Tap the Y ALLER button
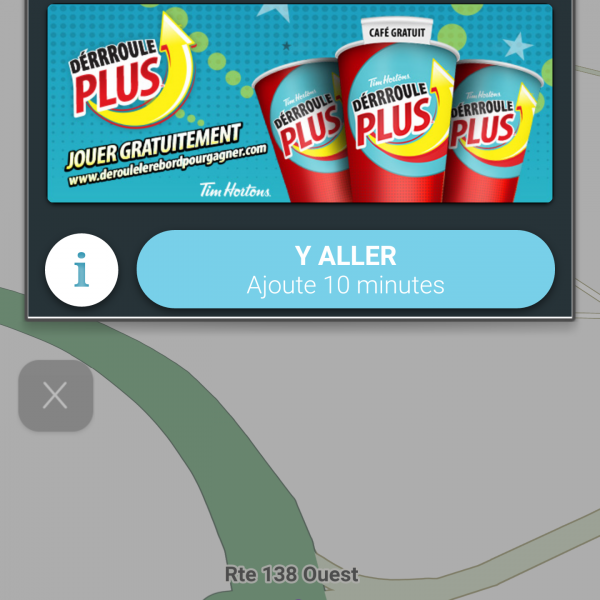This screenshot has height=600, width=600. [x=345, y=270]
